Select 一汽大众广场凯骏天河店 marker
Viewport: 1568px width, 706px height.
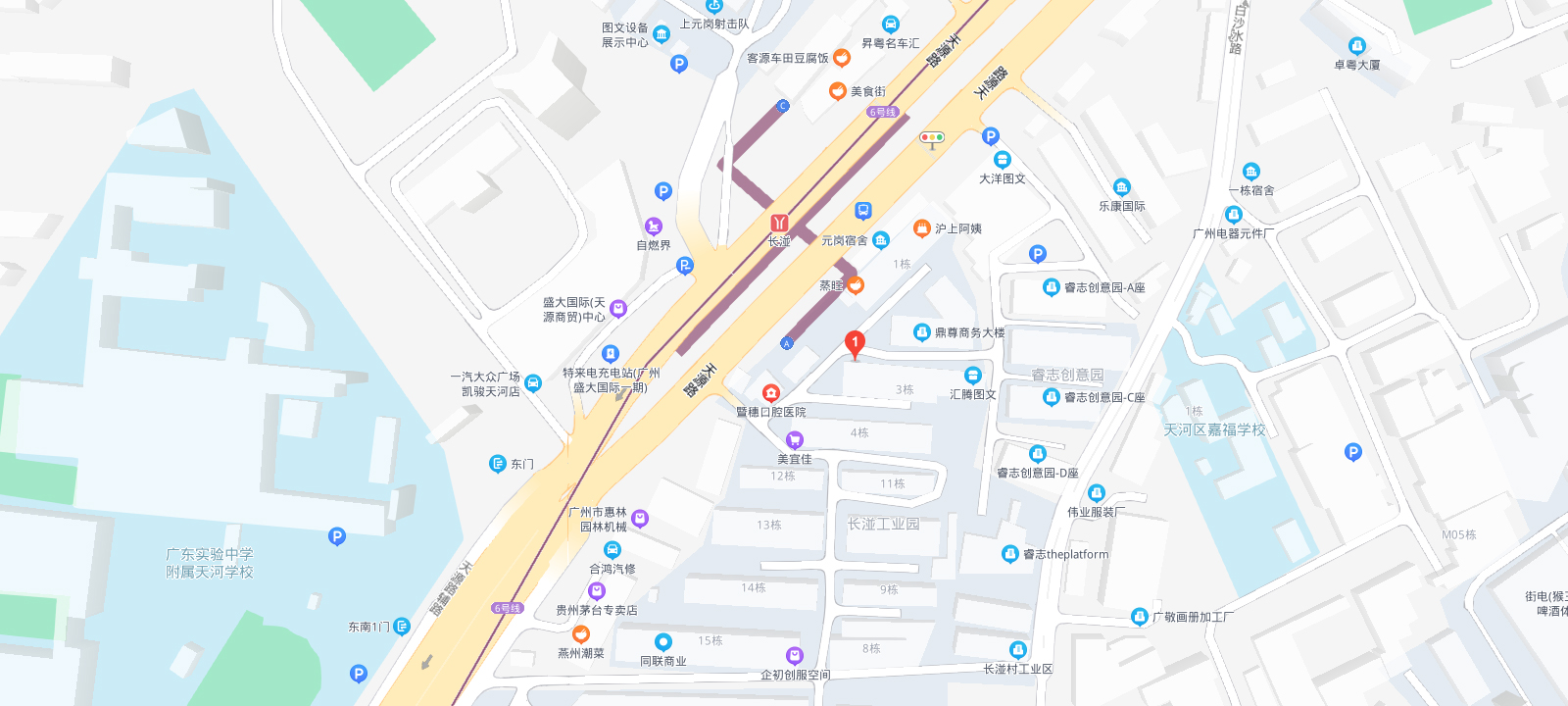coord(533,382)
